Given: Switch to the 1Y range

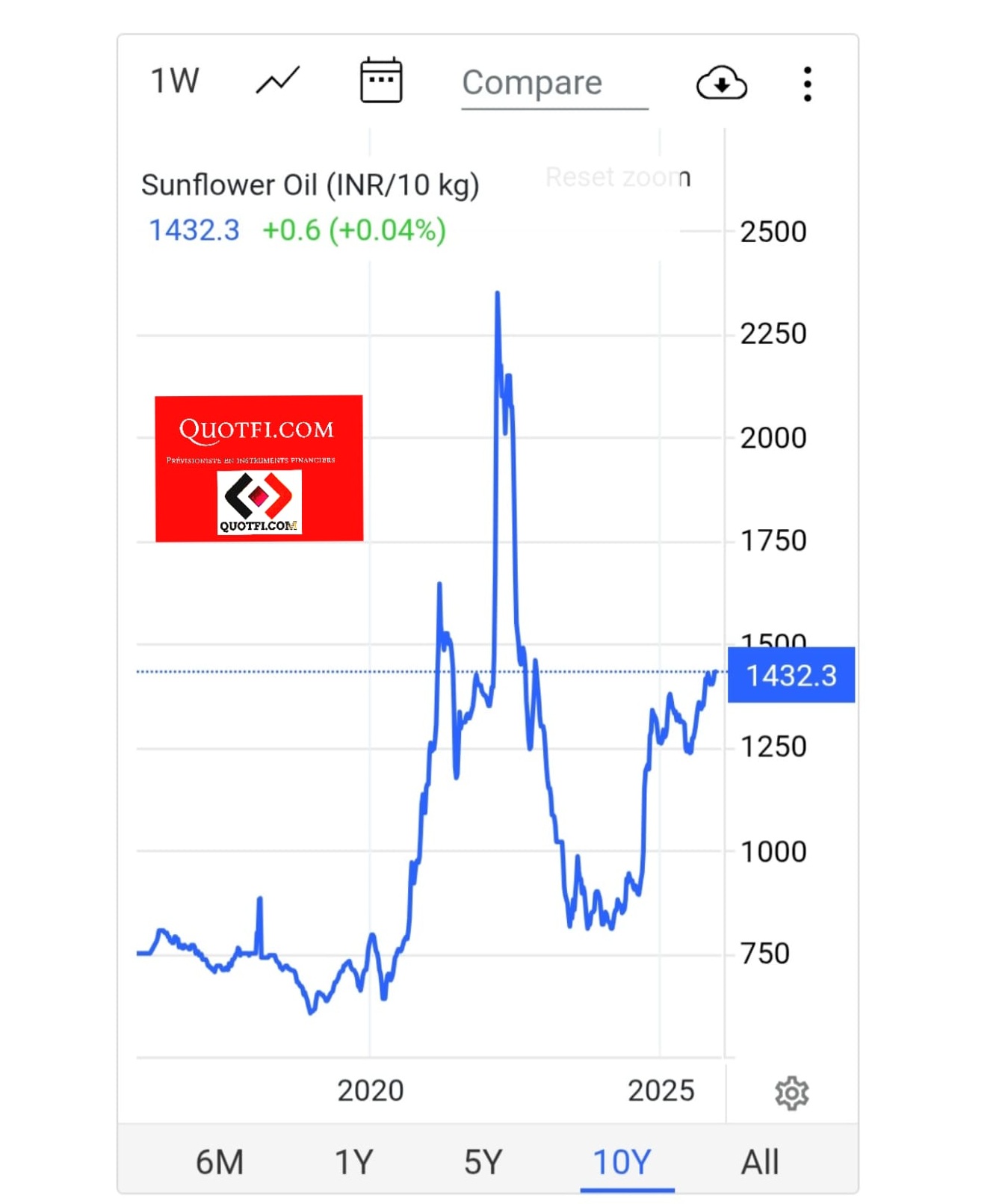Looking at the screenshot, I should 353,1161.
